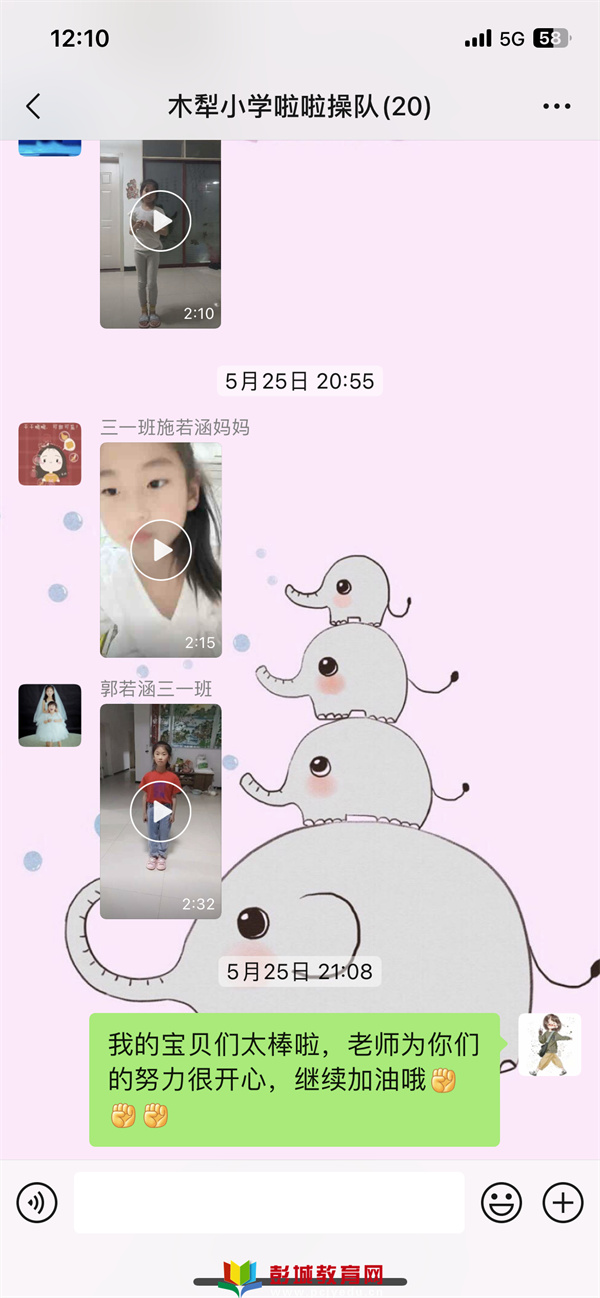Image resolution: width=600 pixels, height=1298 pixels.
Task: Go back from the group chat
Action: coord(33,107)
